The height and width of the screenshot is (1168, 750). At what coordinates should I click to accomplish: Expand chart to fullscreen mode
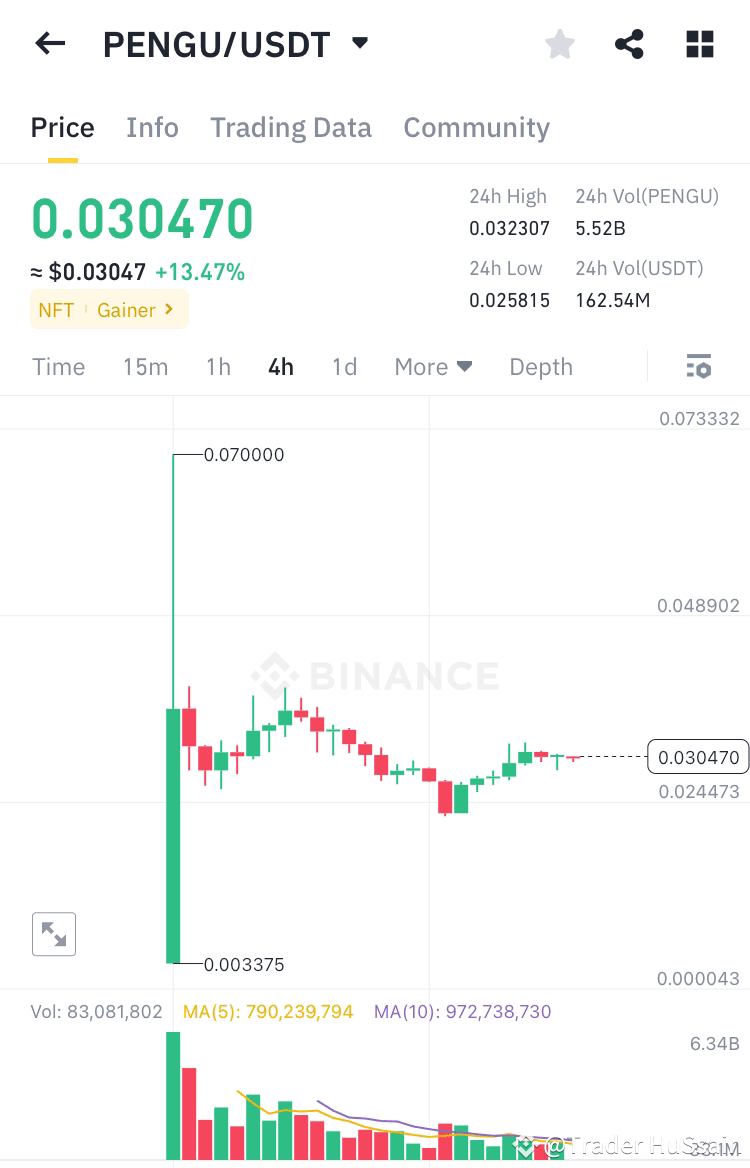54,934
